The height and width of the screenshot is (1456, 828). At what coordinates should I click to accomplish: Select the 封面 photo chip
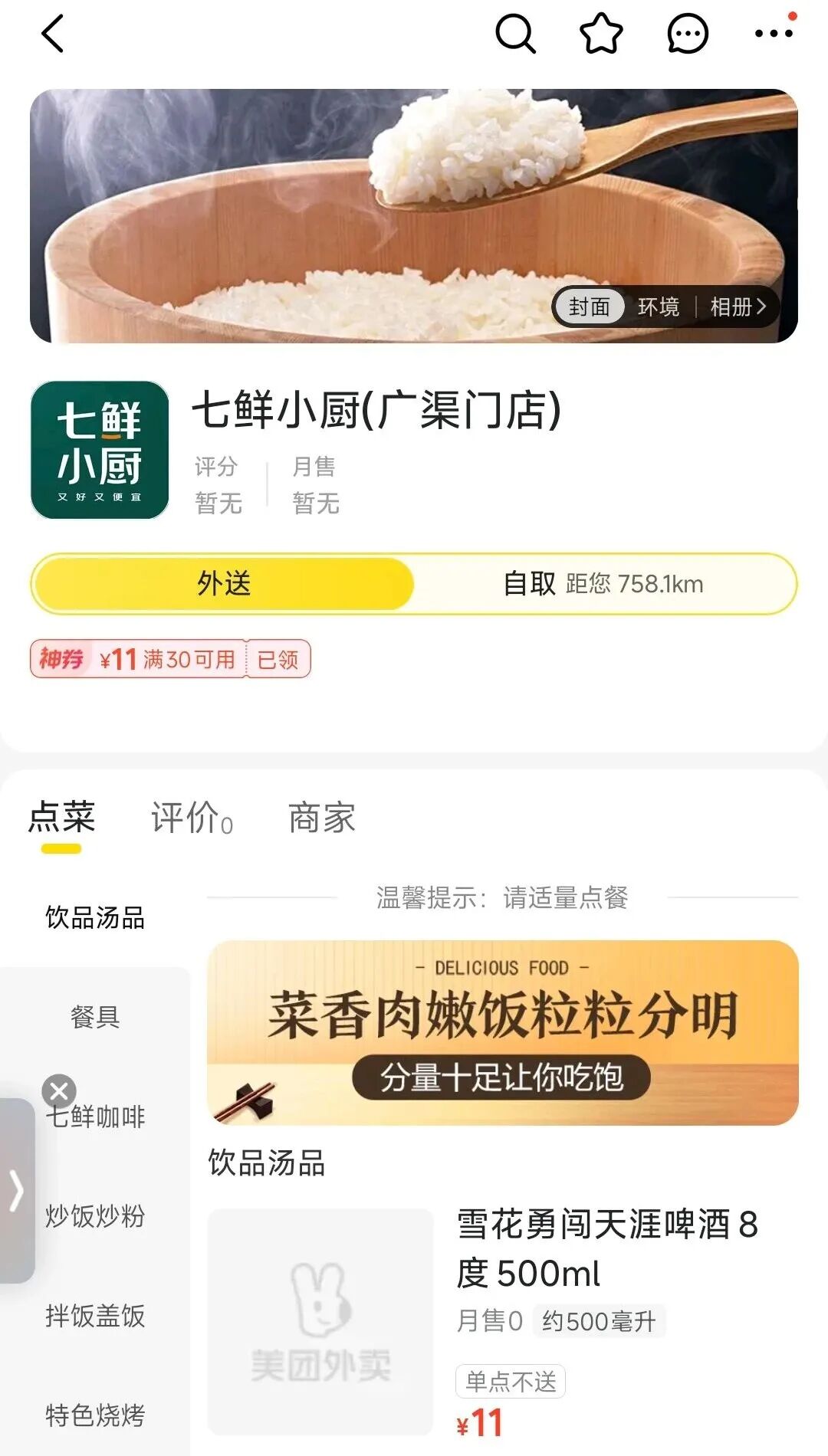click(589, 307)
